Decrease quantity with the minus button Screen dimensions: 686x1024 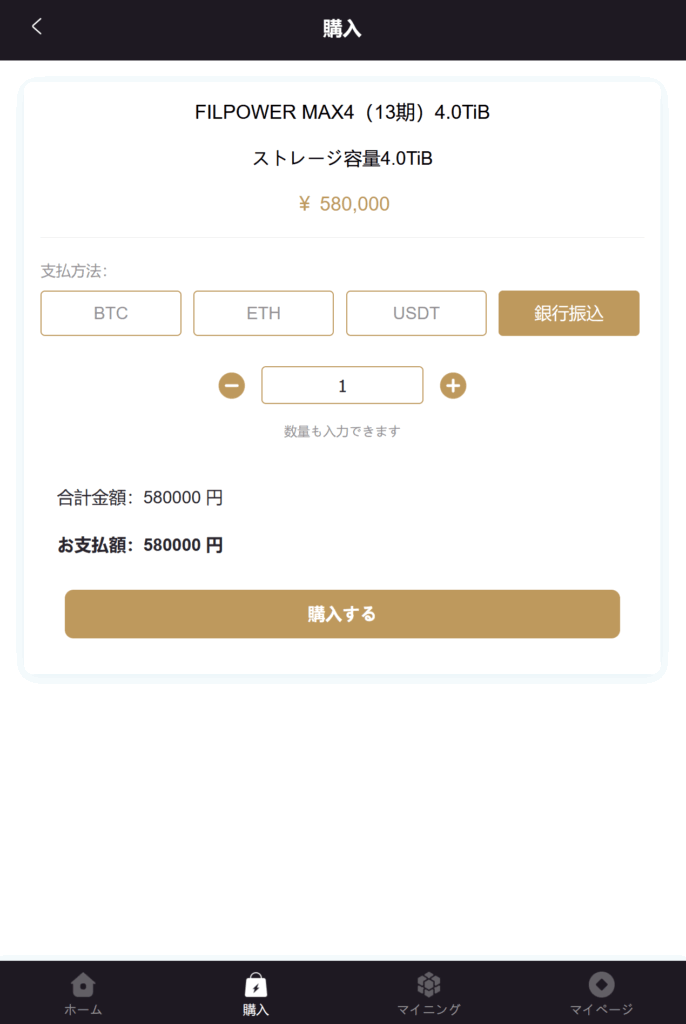pos(232,385)
